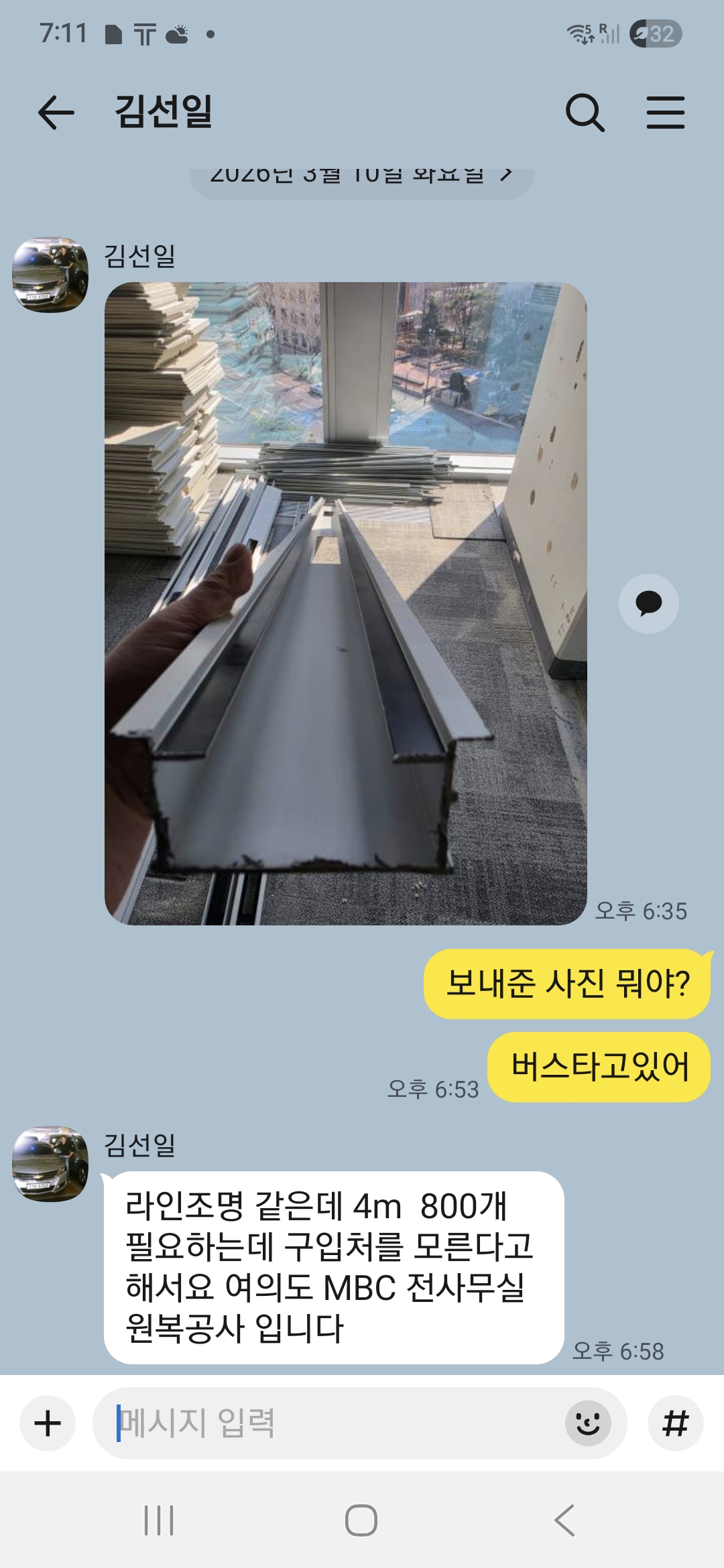Image resolution: width=724 pixels, height=1568 pixels.
Task: Open the shared photo of metal channel
Action: click(345, 603)
